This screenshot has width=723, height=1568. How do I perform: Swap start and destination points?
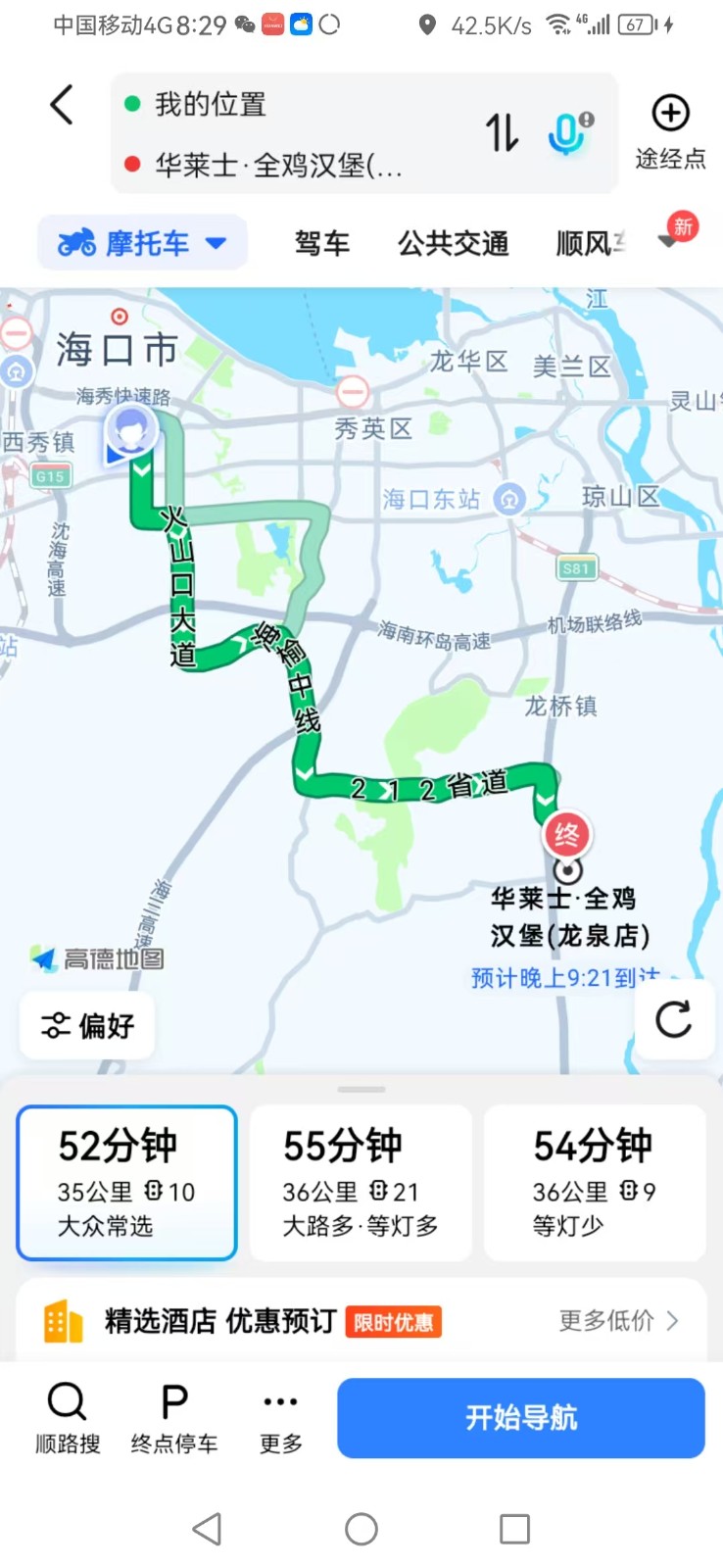pos(502,132)
